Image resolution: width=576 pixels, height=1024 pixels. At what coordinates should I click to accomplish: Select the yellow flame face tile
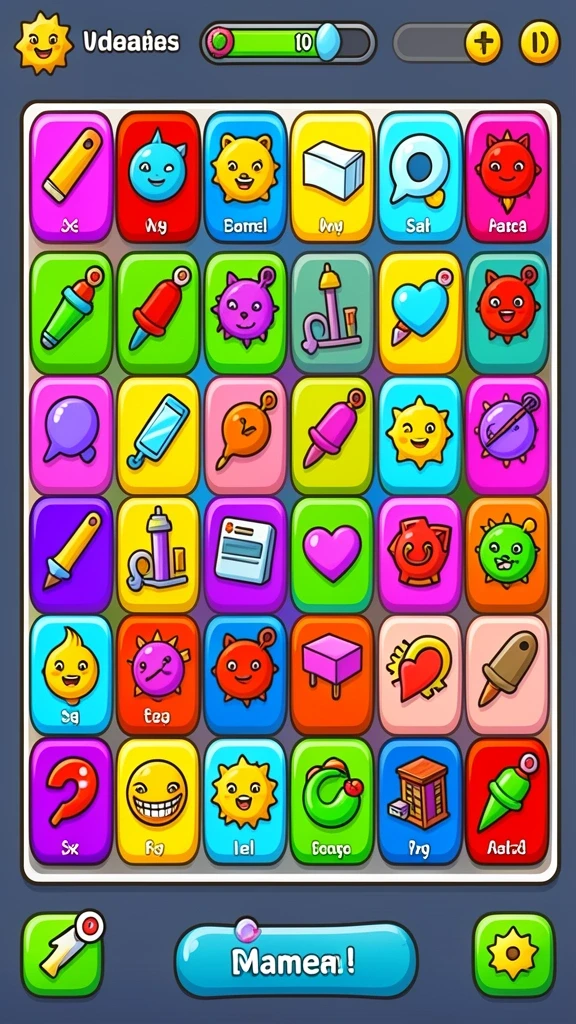(71, 675)
